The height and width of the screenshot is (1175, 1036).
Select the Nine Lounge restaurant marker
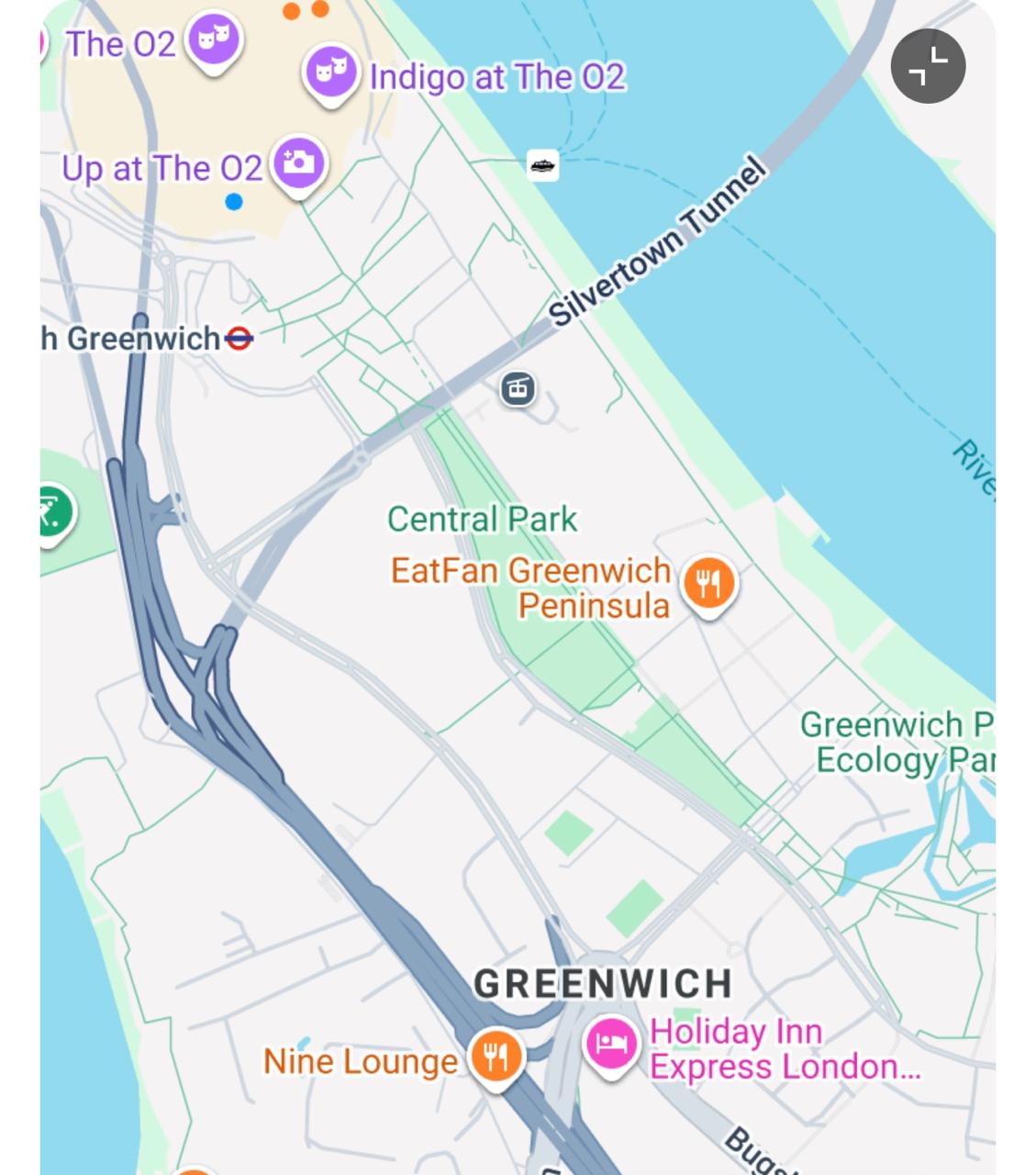(x=496, y=1056)
